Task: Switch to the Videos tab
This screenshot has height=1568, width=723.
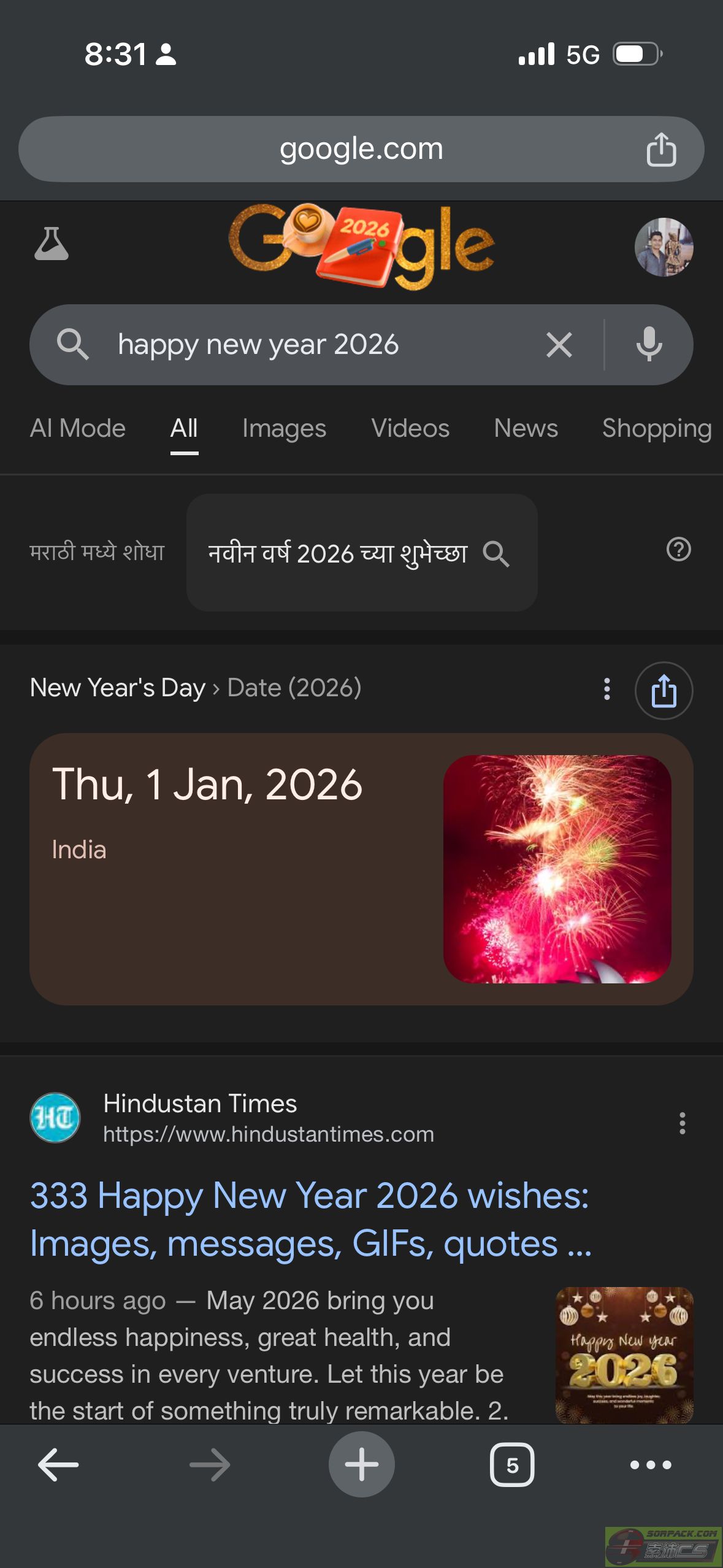Action: [x=410, y=428]
